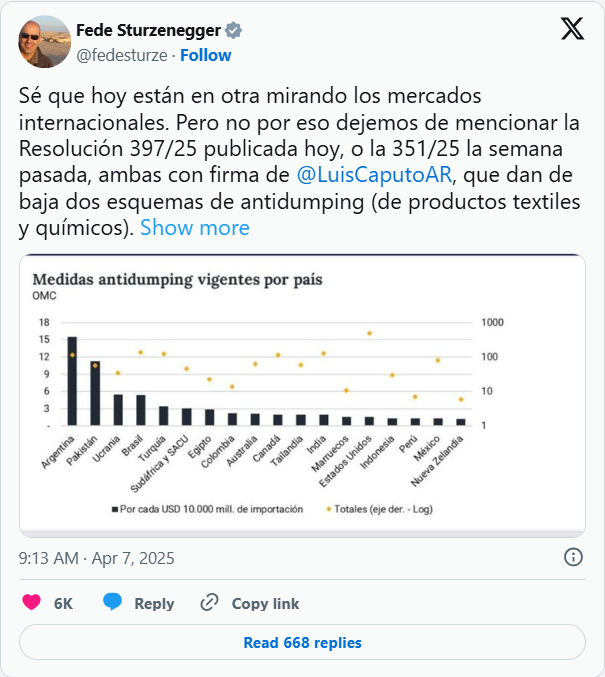Open the X logo link
Image resolution: width=605 pixels, height=677 pixels.
[x=572, y=30]
